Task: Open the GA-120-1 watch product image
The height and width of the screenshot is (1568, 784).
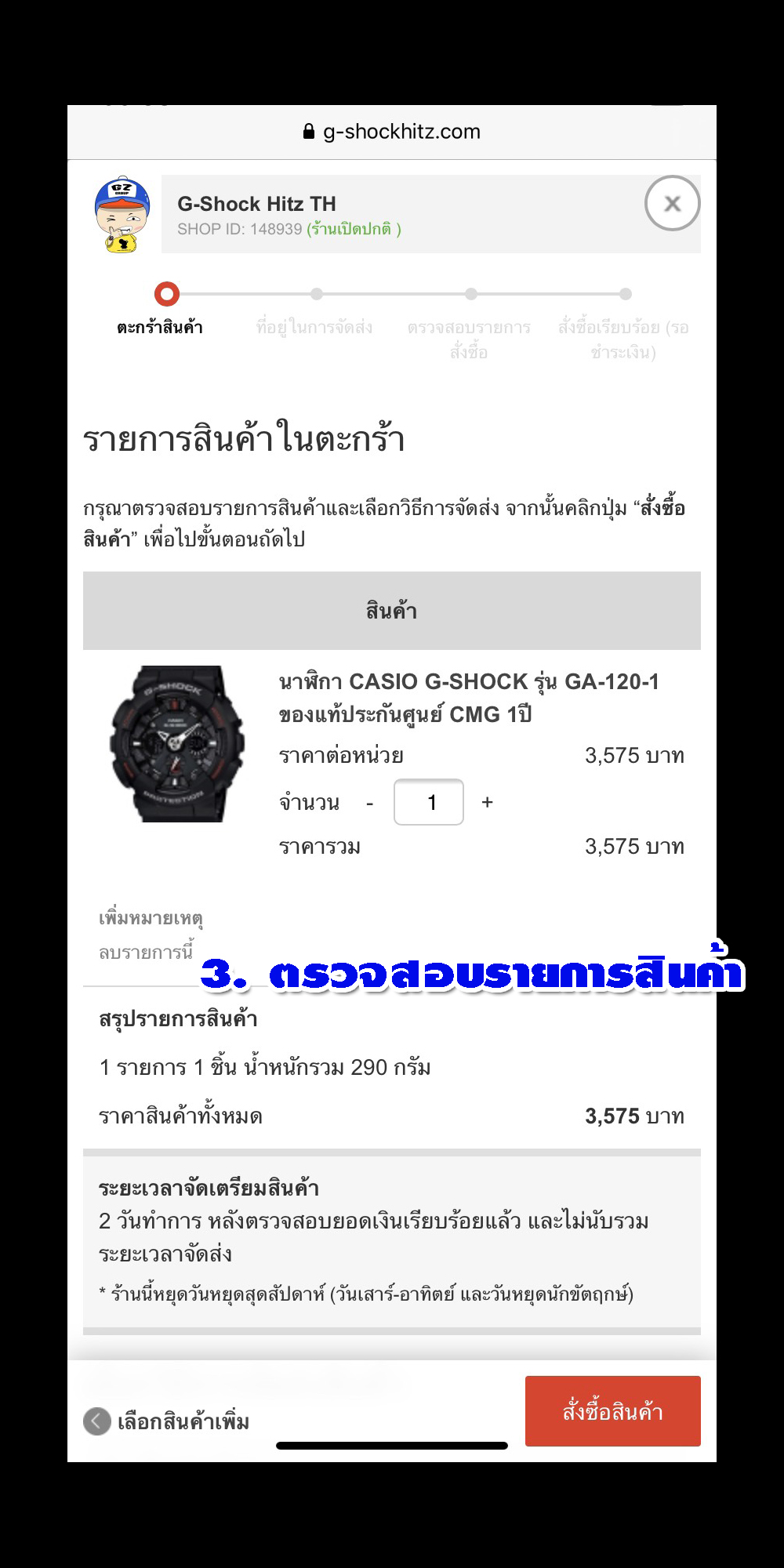Action: coord(177,743)
